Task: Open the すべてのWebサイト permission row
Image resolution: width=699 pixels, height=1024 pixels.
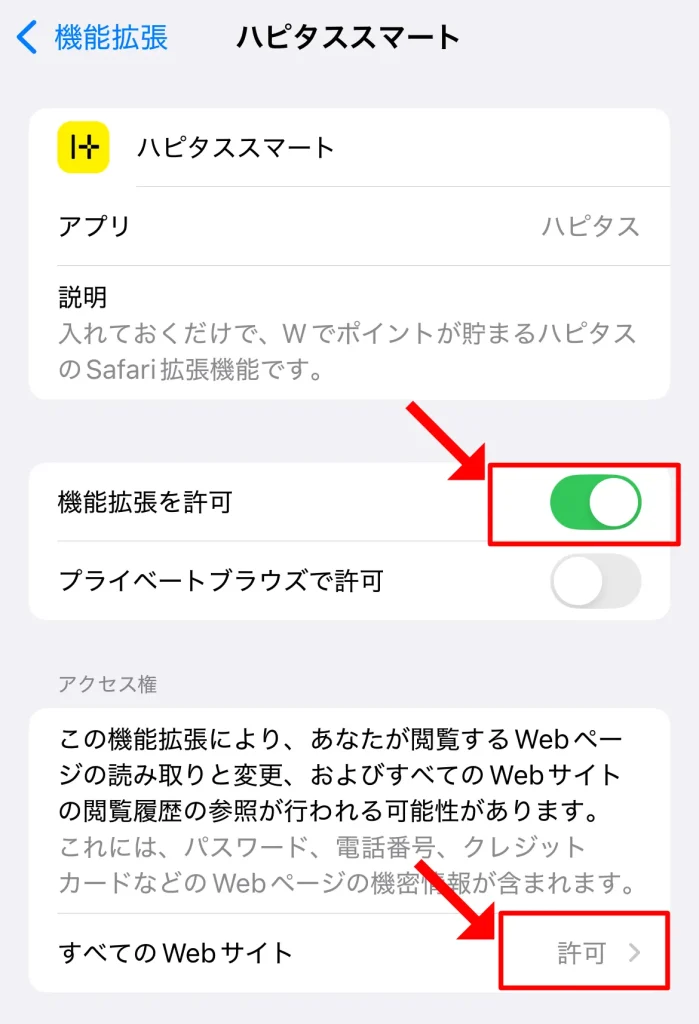Action: tap(349, 953)
